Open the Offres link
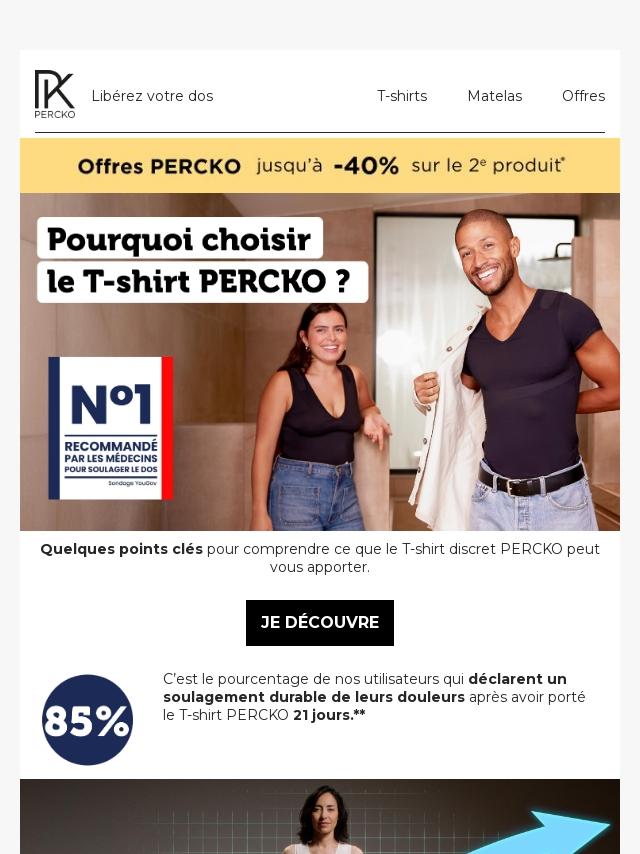 click(583, 96)
